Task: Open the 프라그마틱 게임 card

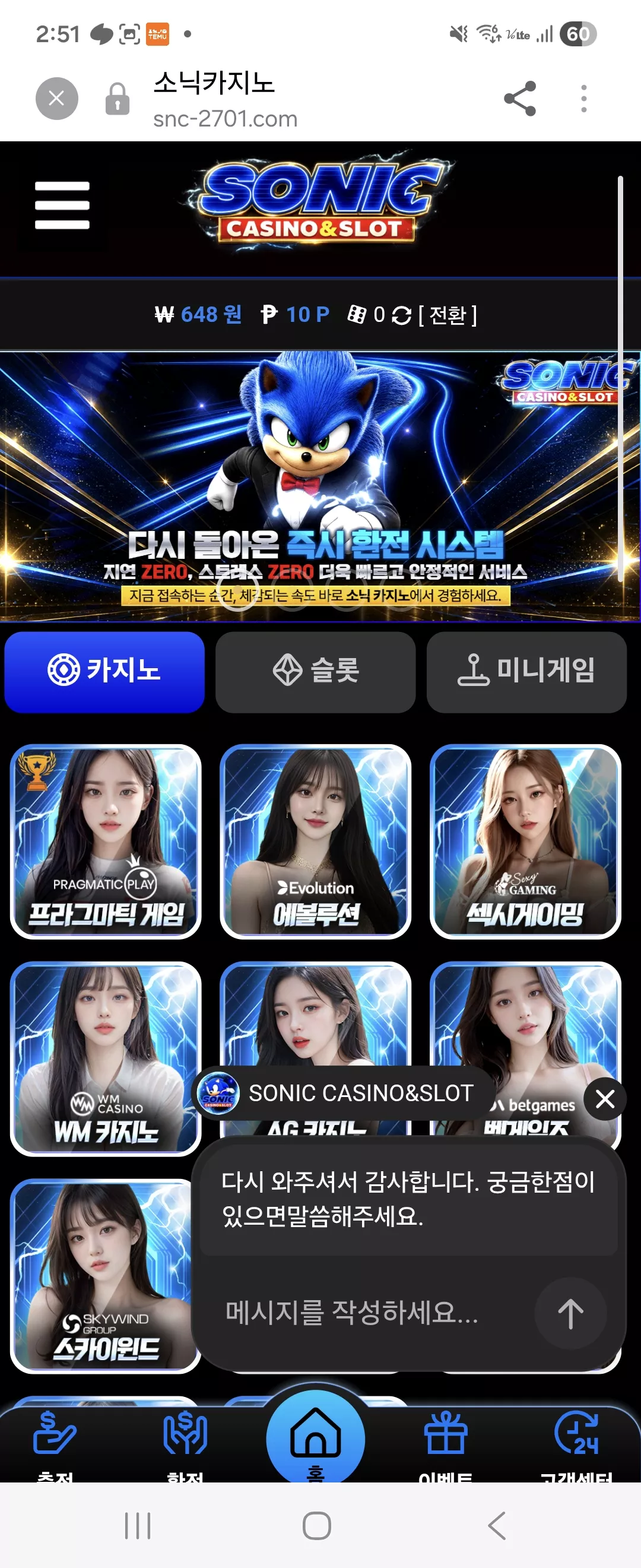Action: tap(106, 841)
